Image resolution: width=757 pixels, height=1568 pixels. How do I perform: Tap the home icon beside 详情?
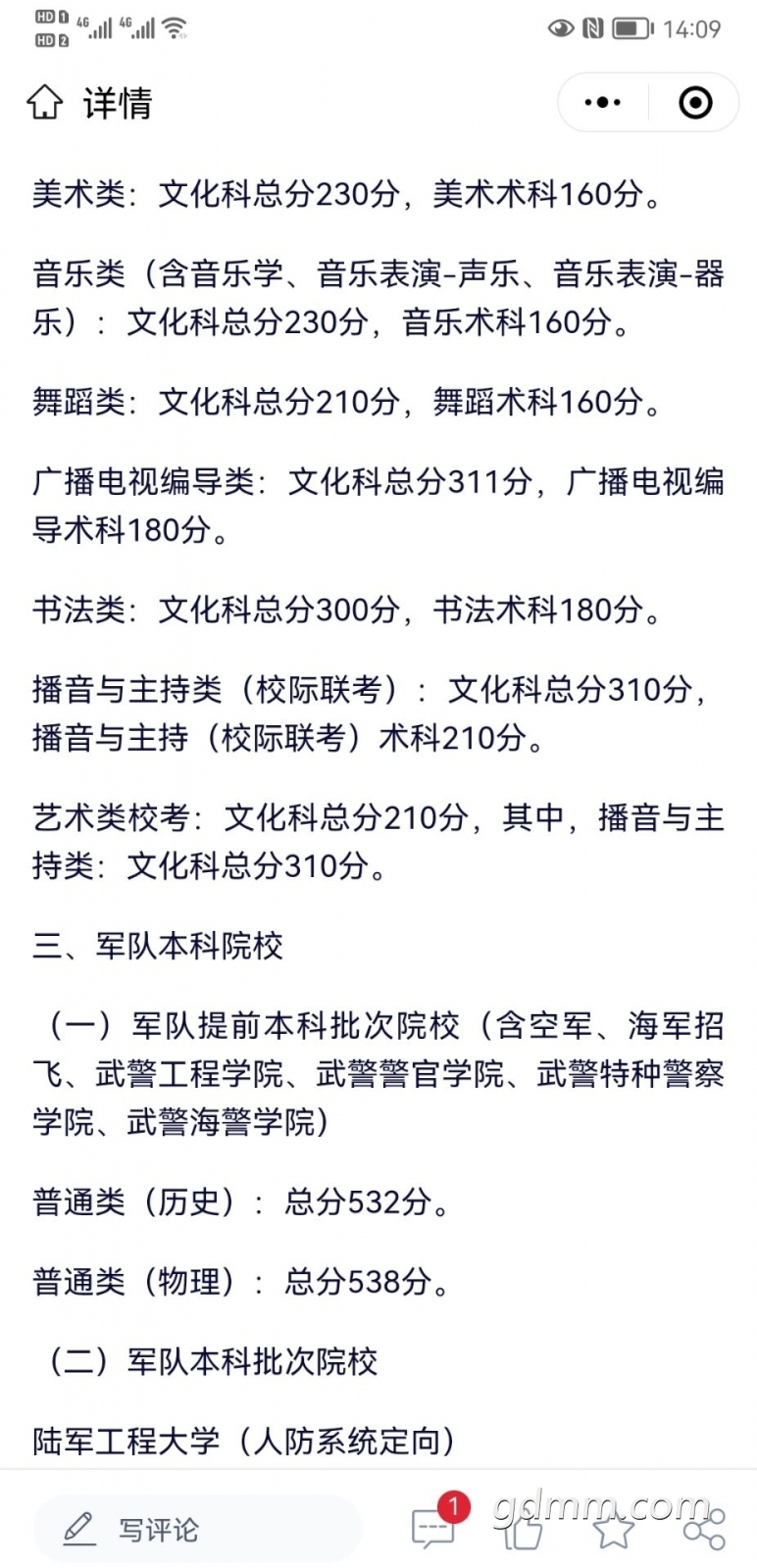click(44, 103)
